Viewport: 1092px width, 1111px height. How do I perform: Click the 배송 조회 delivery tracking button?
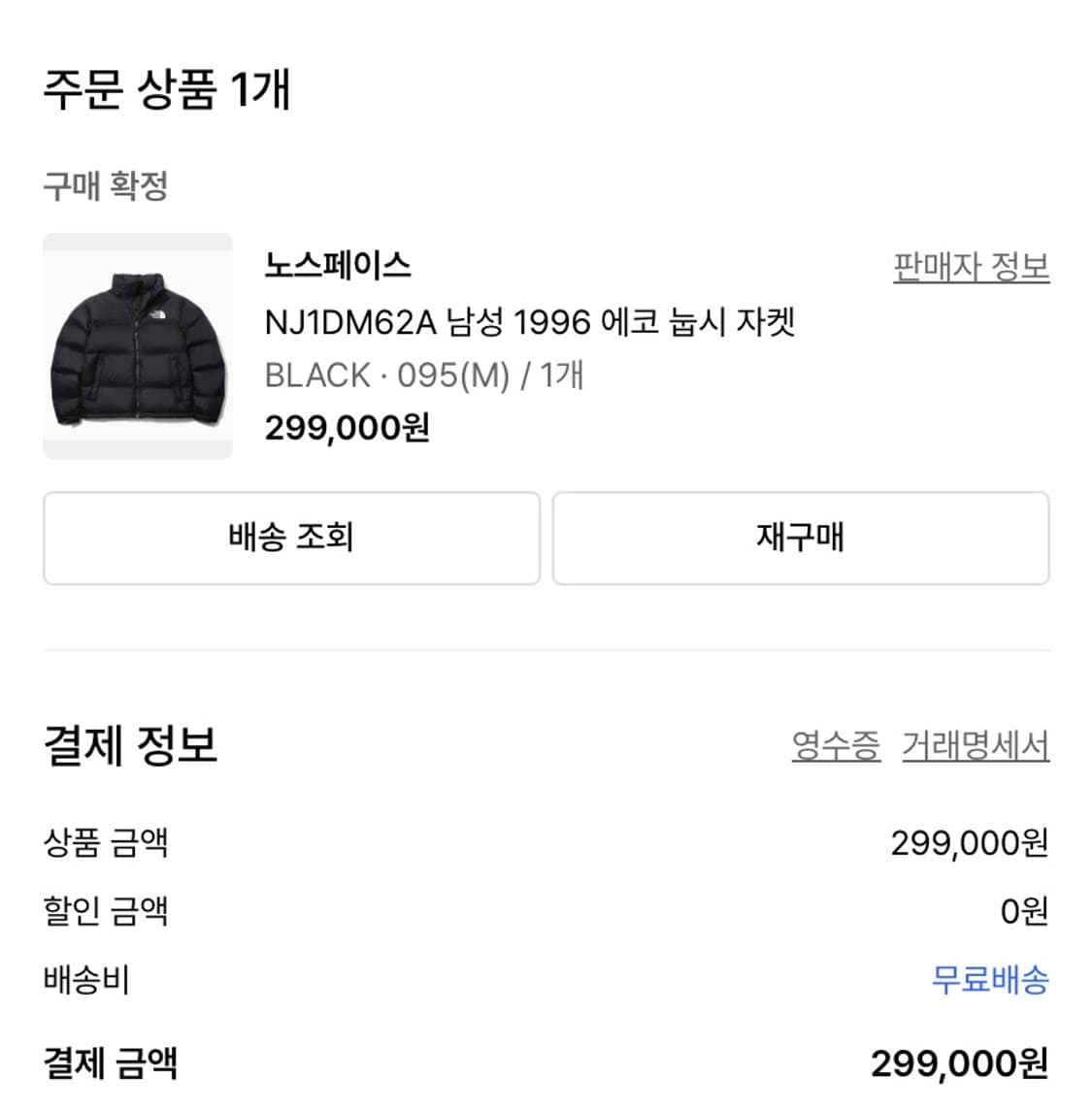[x=291, y=539]
